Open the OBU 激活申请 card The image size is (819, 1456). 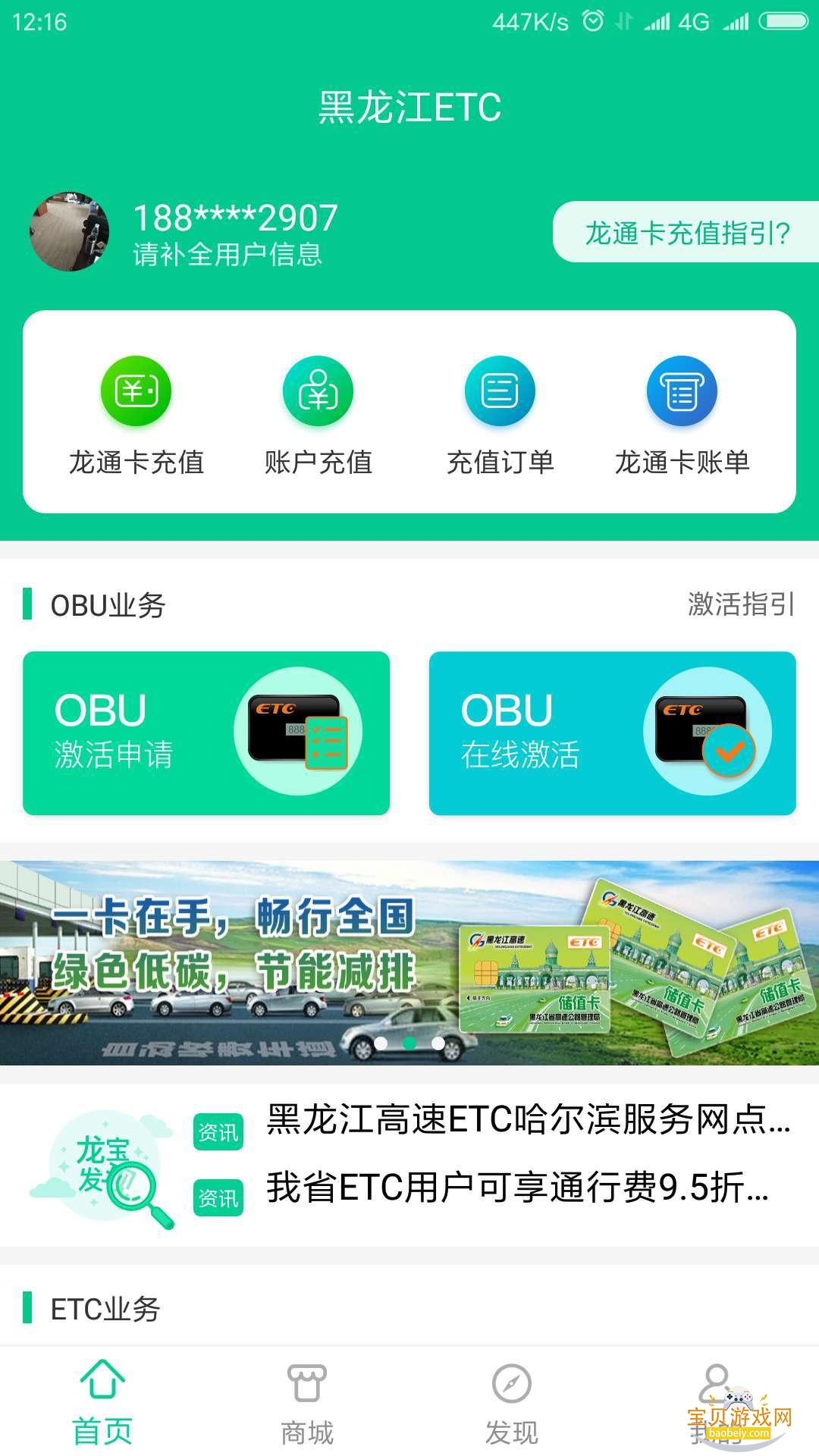206,733
